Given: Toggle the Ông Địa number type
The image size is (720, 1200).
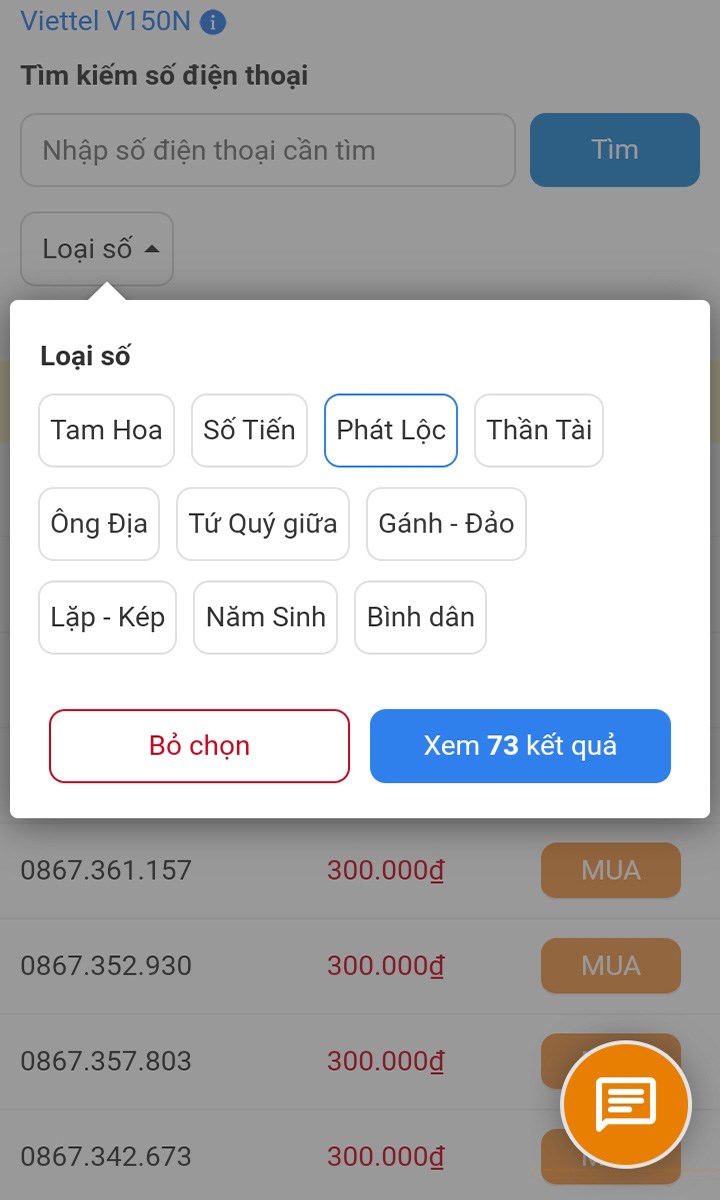Looking at the screenshot, I should point(98,524).
